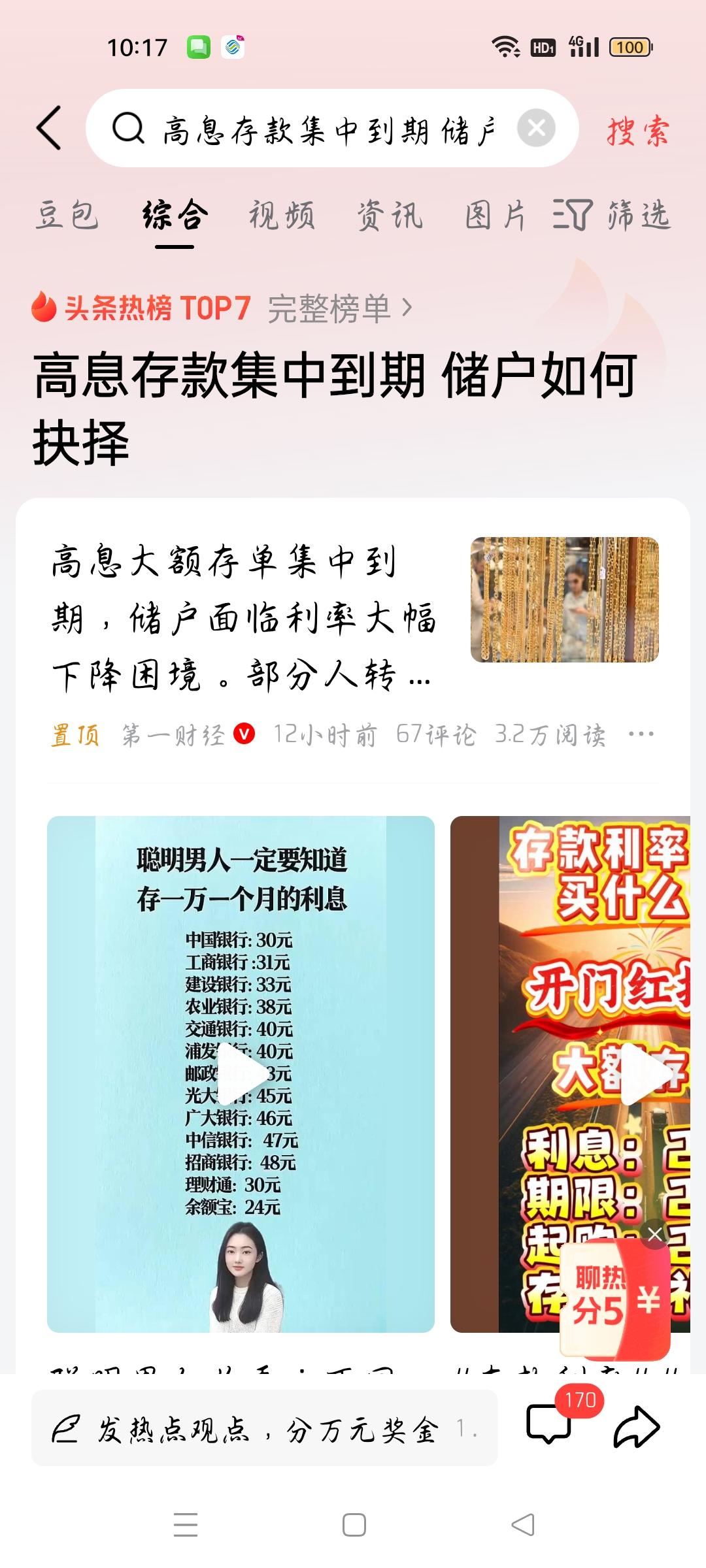
Task: Tap the 搜索 search button
Action: click(x=637, y=129)
